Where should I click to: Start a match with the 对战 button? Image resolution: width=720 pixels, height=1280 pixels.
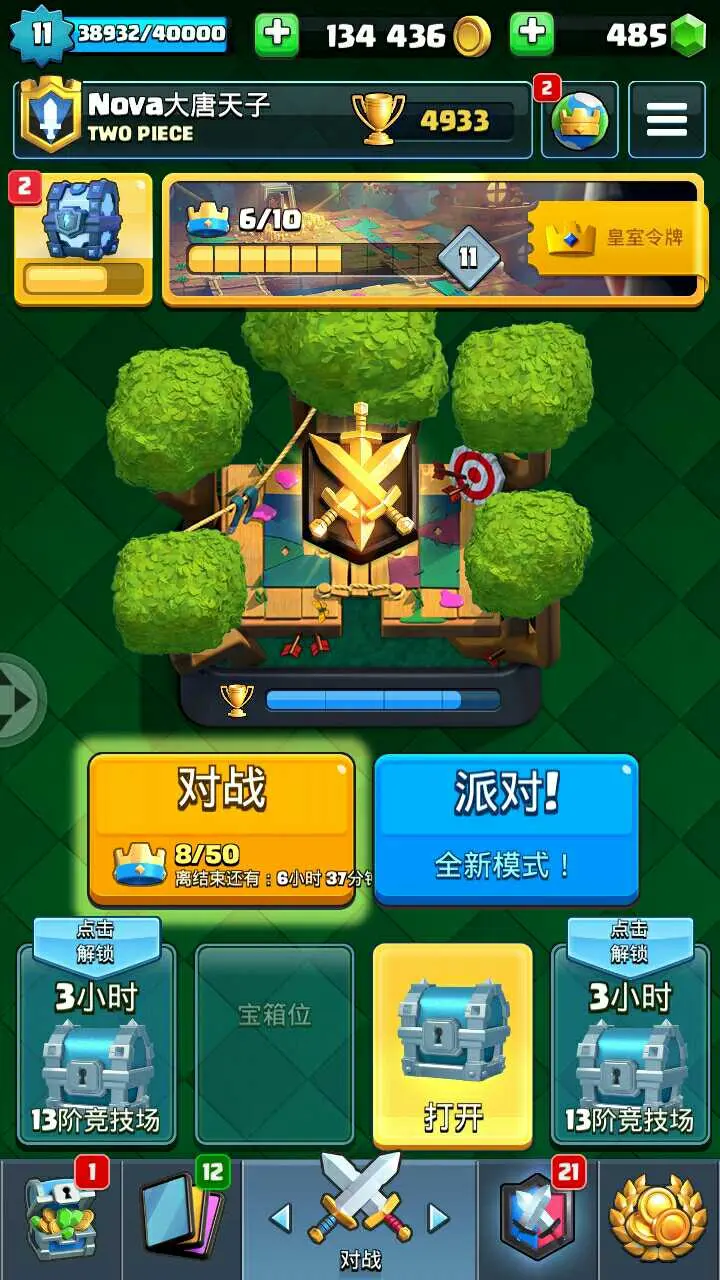pyautogui.click(x=221, y=829)
